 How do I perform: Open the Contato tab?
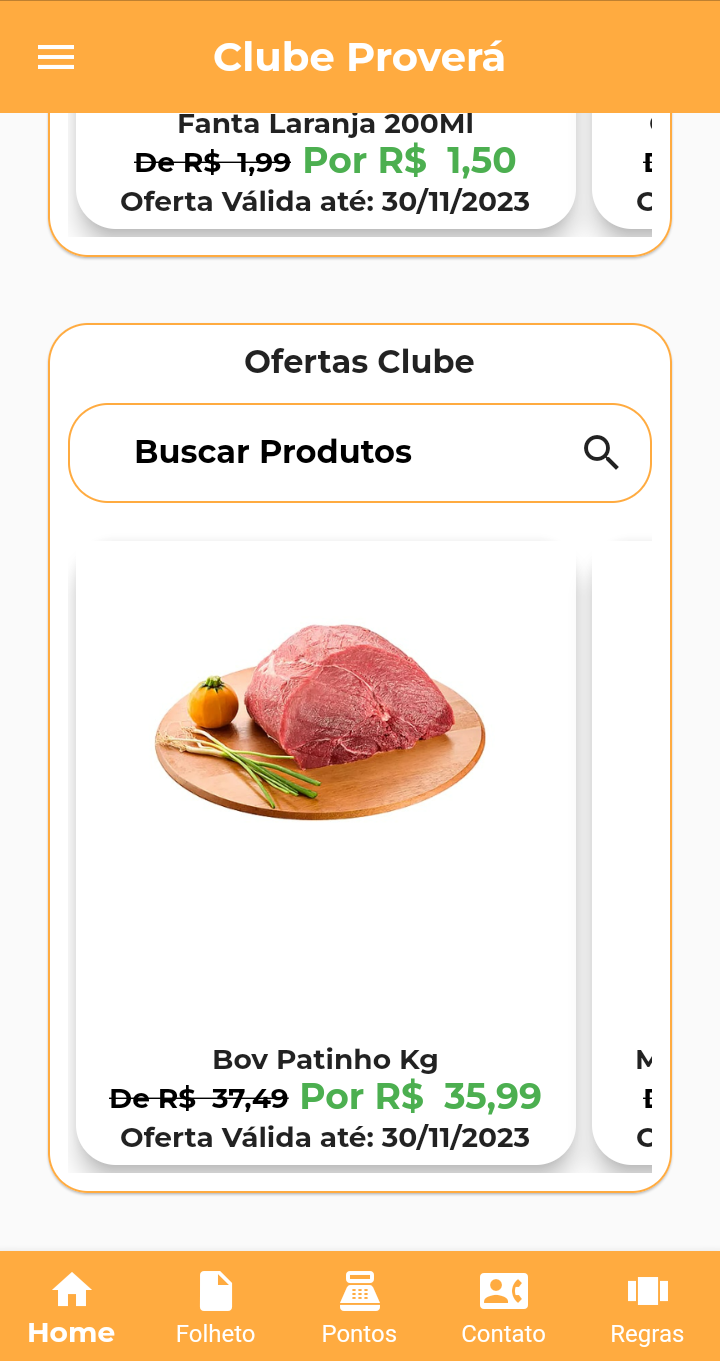[x=503, y=1306]
